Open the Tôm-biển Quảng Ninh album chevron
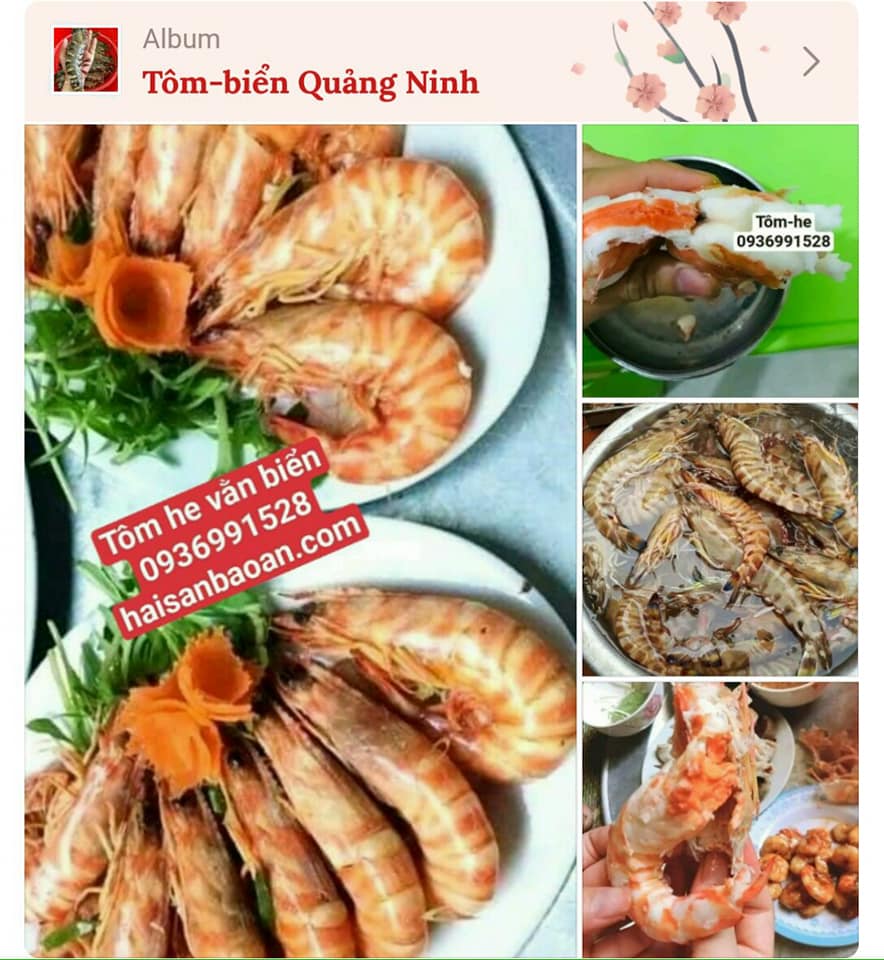The width and height of the screenshot is (884, 960). (x=811, y=62)
